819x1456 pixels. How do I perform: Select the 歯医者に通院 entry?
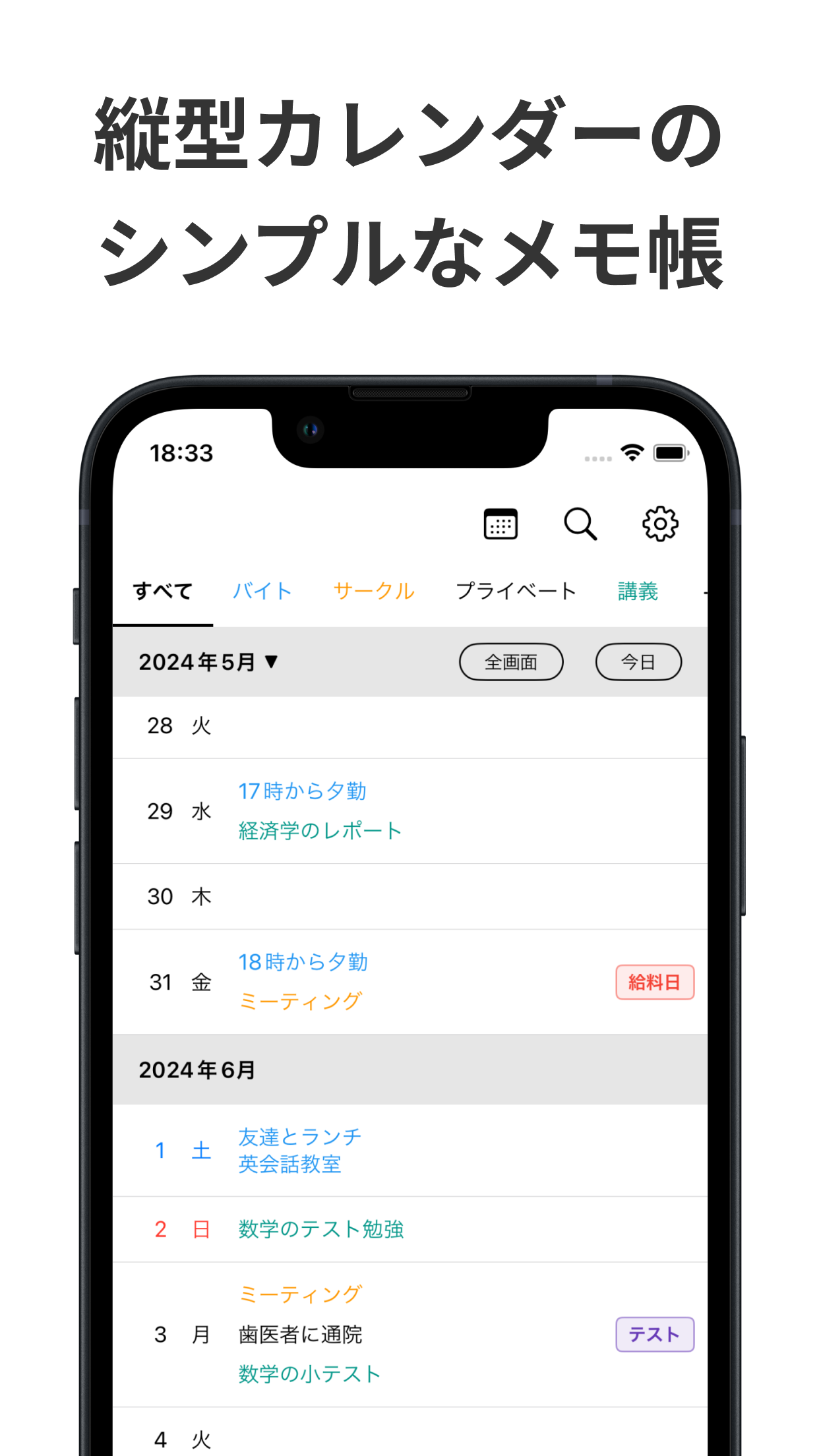pos(301,1334)
